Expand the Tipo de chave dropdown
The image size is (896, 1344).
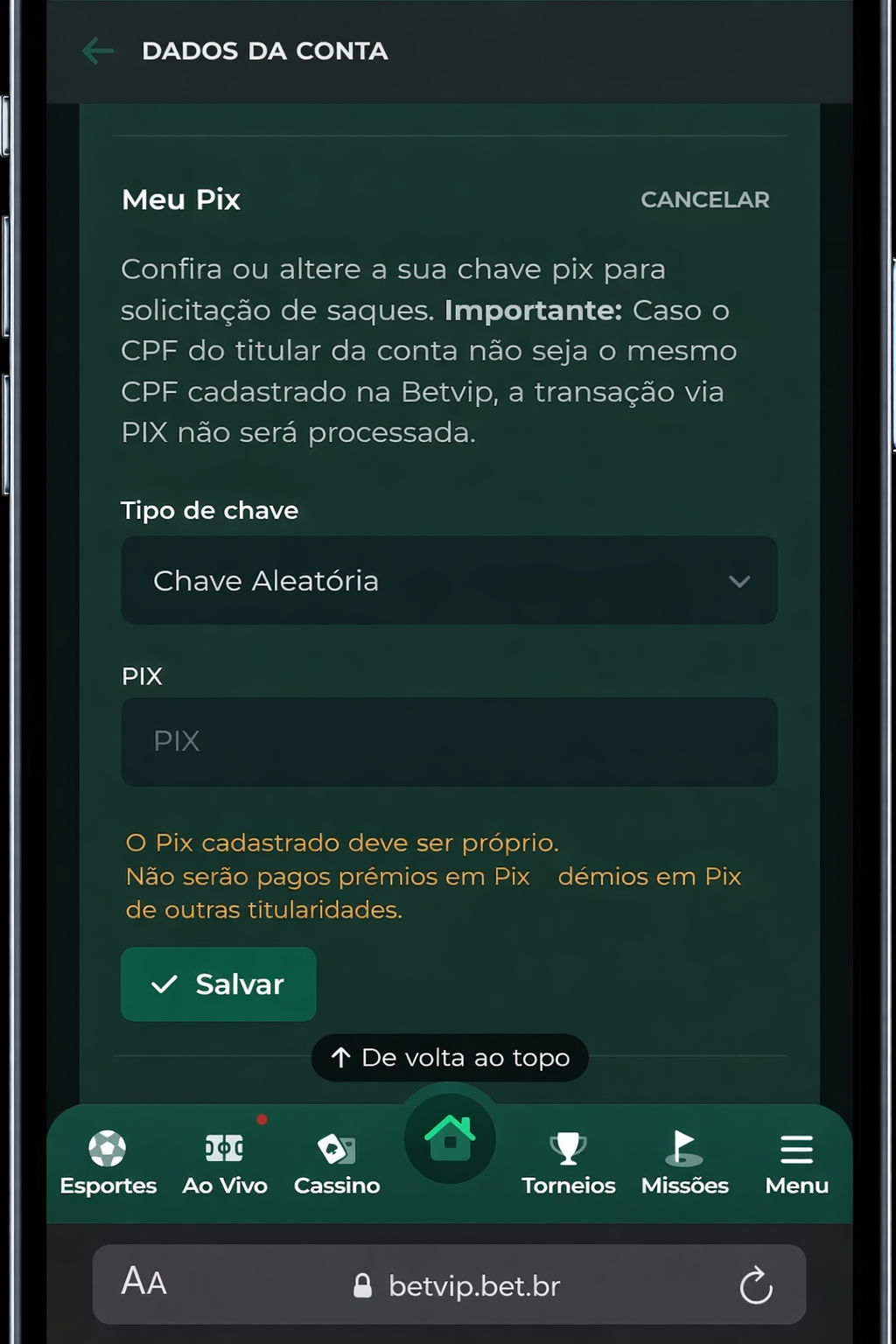coord(449,580)
